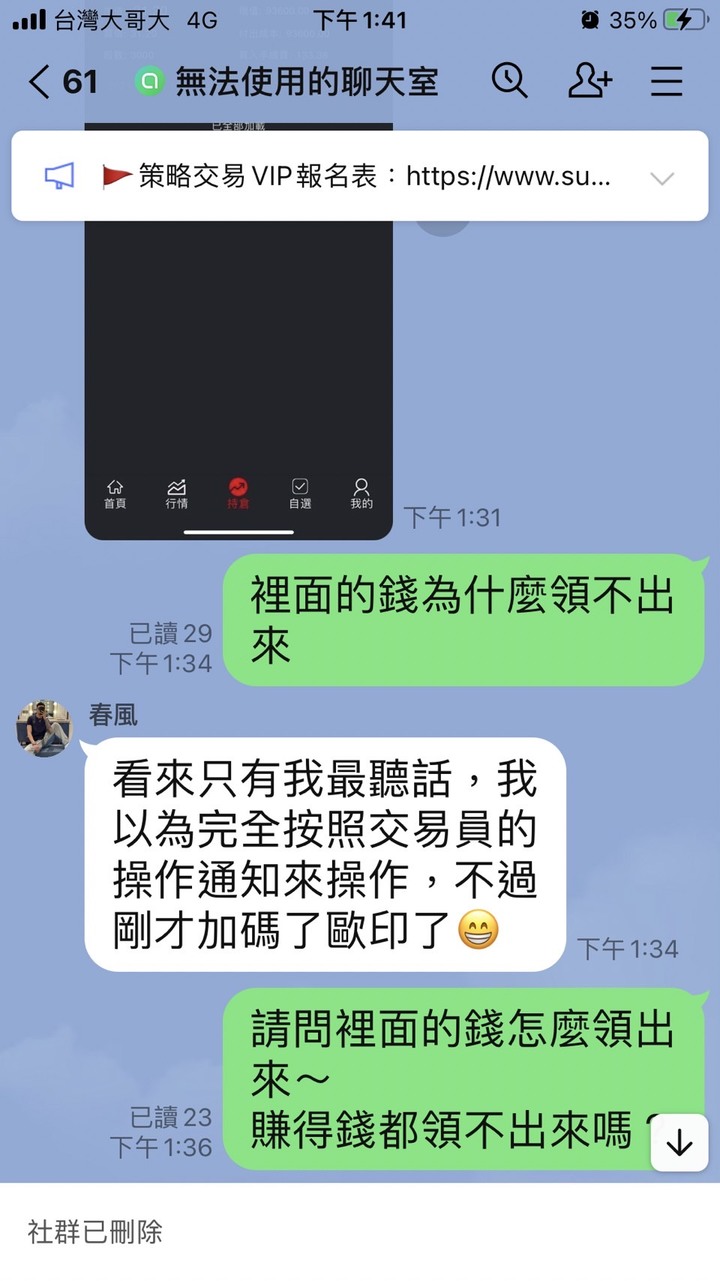Search messages in this chat room

[509, 81]
